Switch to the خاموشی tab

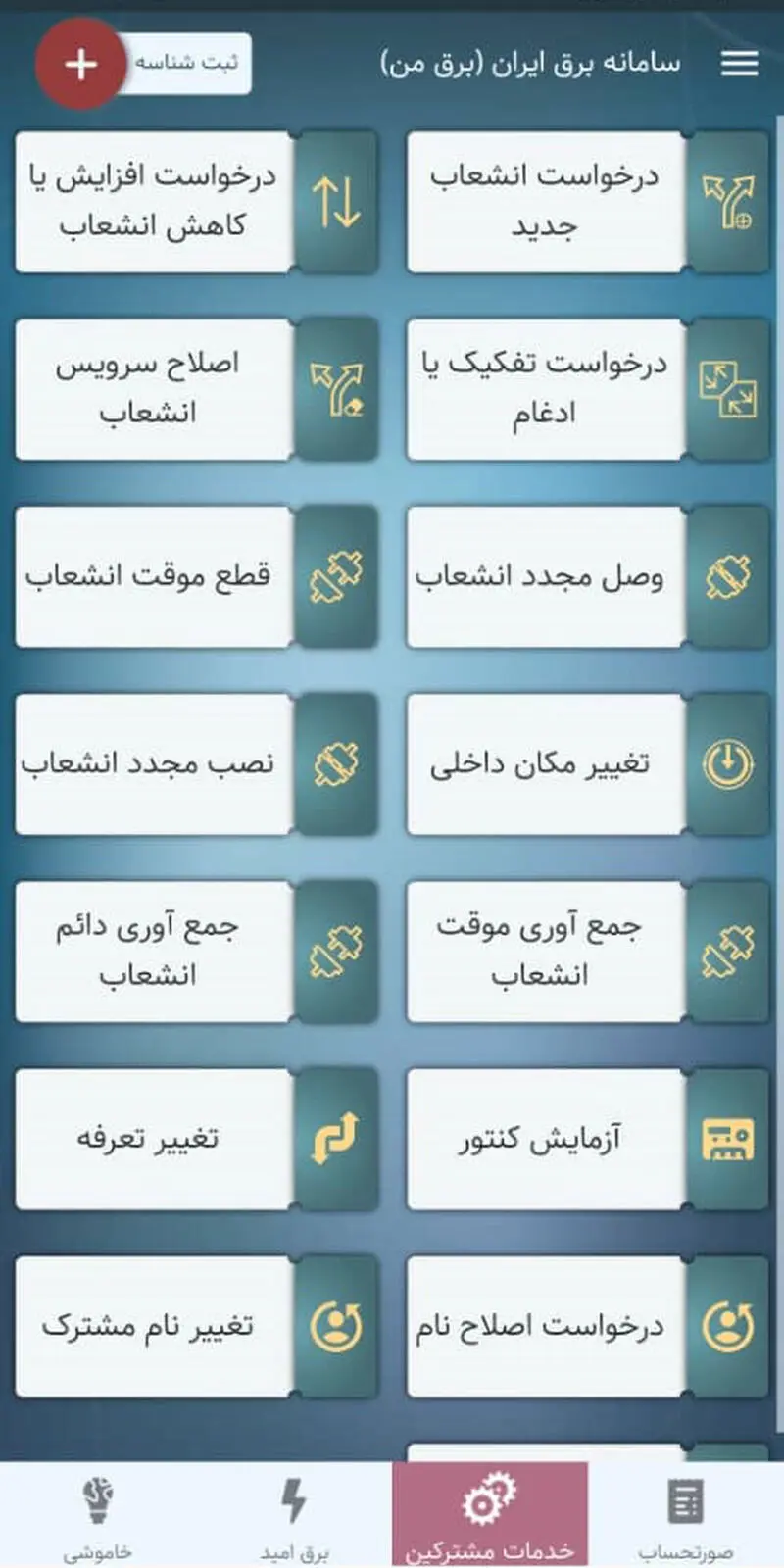point(98,1516)
